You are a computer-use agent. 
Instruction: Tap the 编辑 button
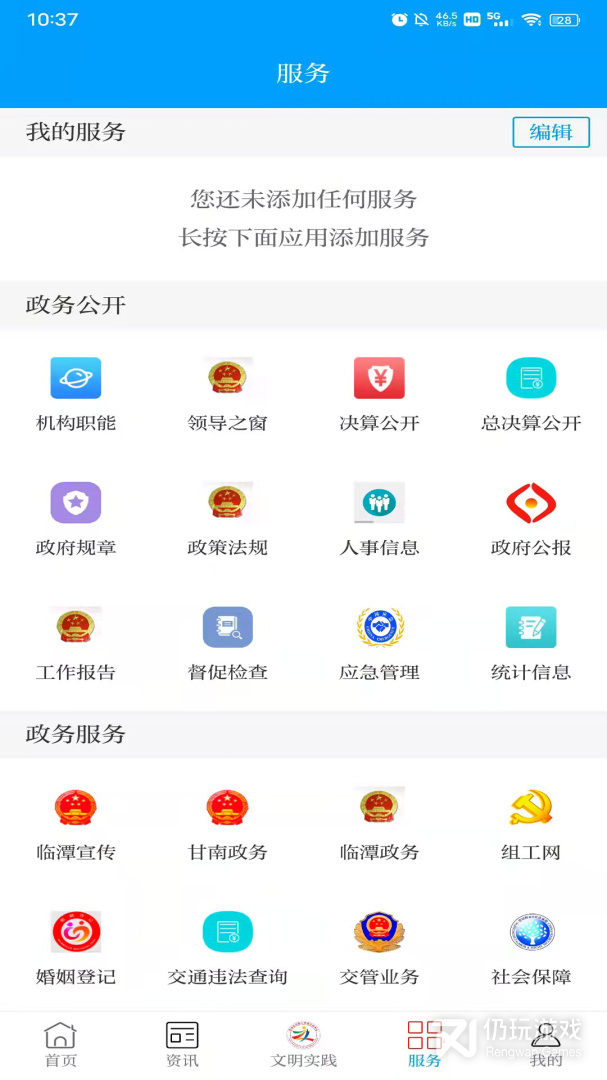[551, 132]
